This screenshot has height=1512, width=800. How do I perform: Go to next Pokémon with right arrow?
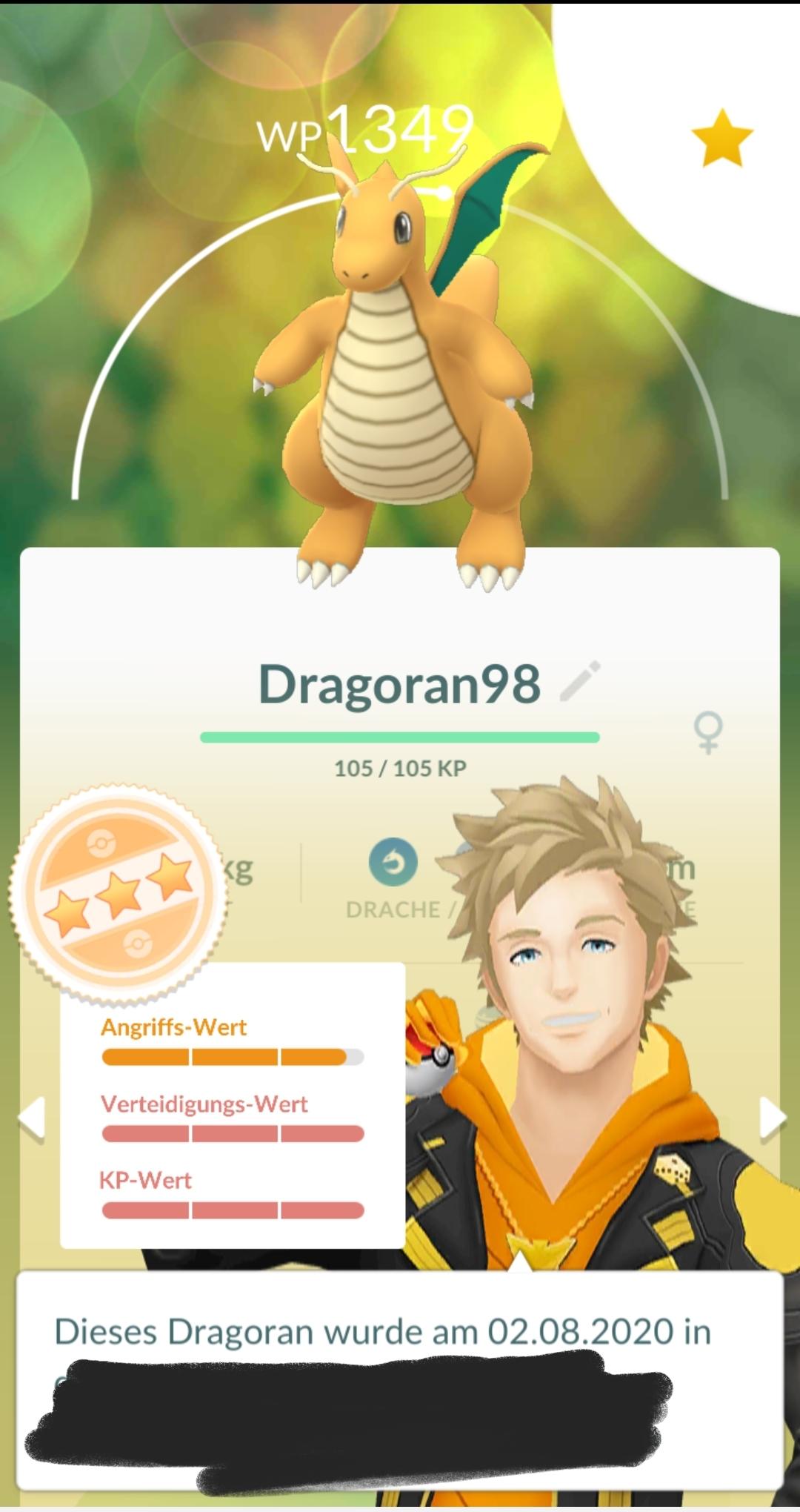click(x=773, y=1117)
